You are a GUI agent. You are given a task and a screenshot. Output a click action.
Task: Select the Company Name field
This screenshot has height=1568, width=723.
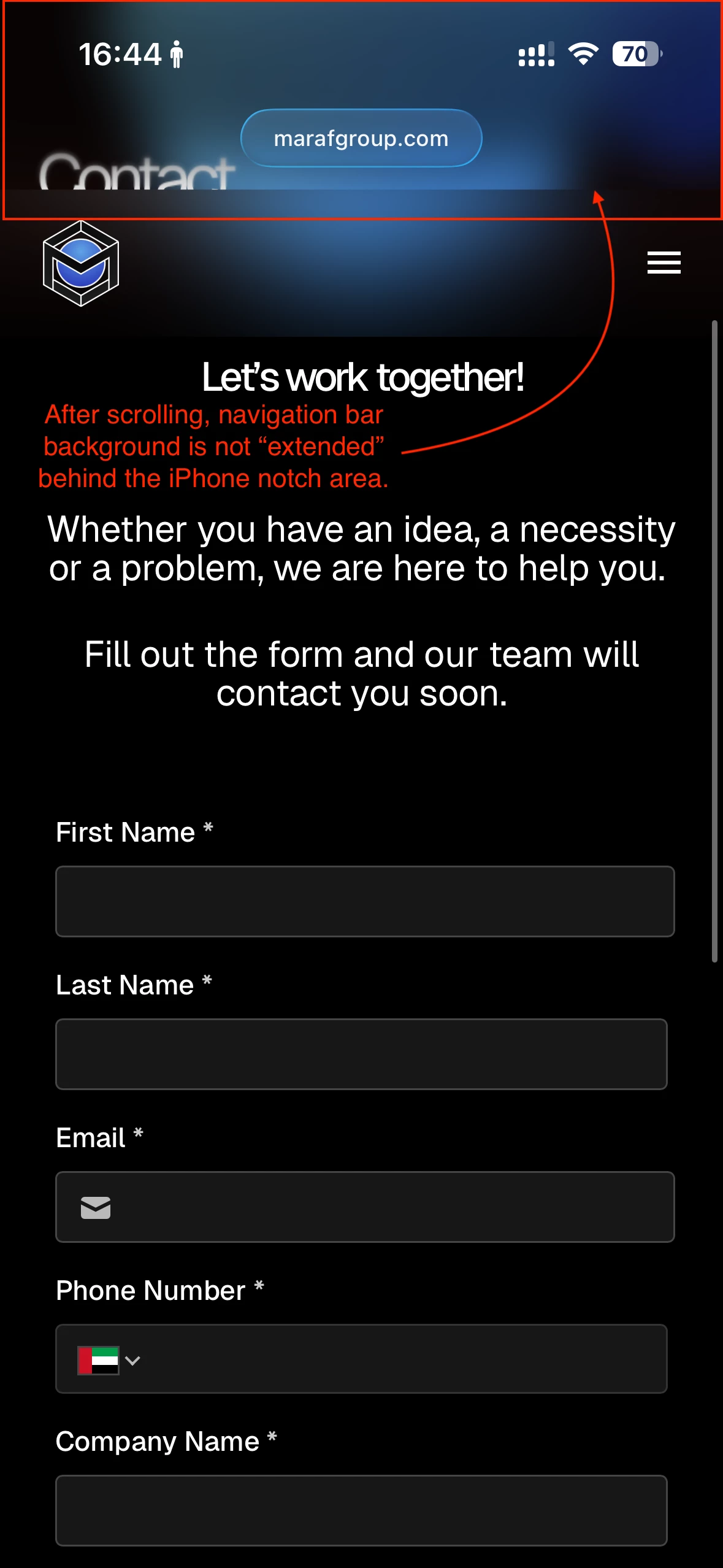[361, 1510]
